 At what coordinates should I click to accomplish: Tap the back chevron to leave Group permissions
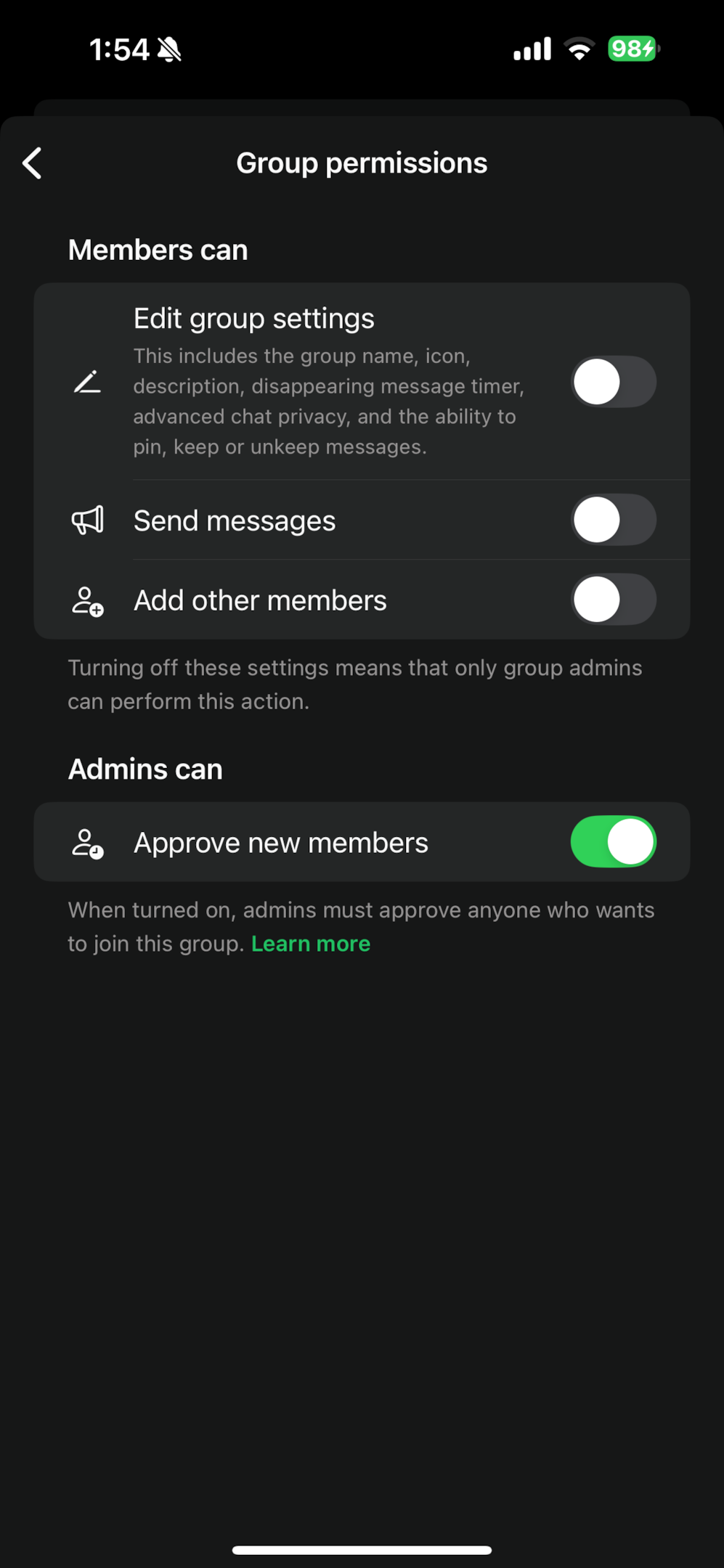click(32, 163)
